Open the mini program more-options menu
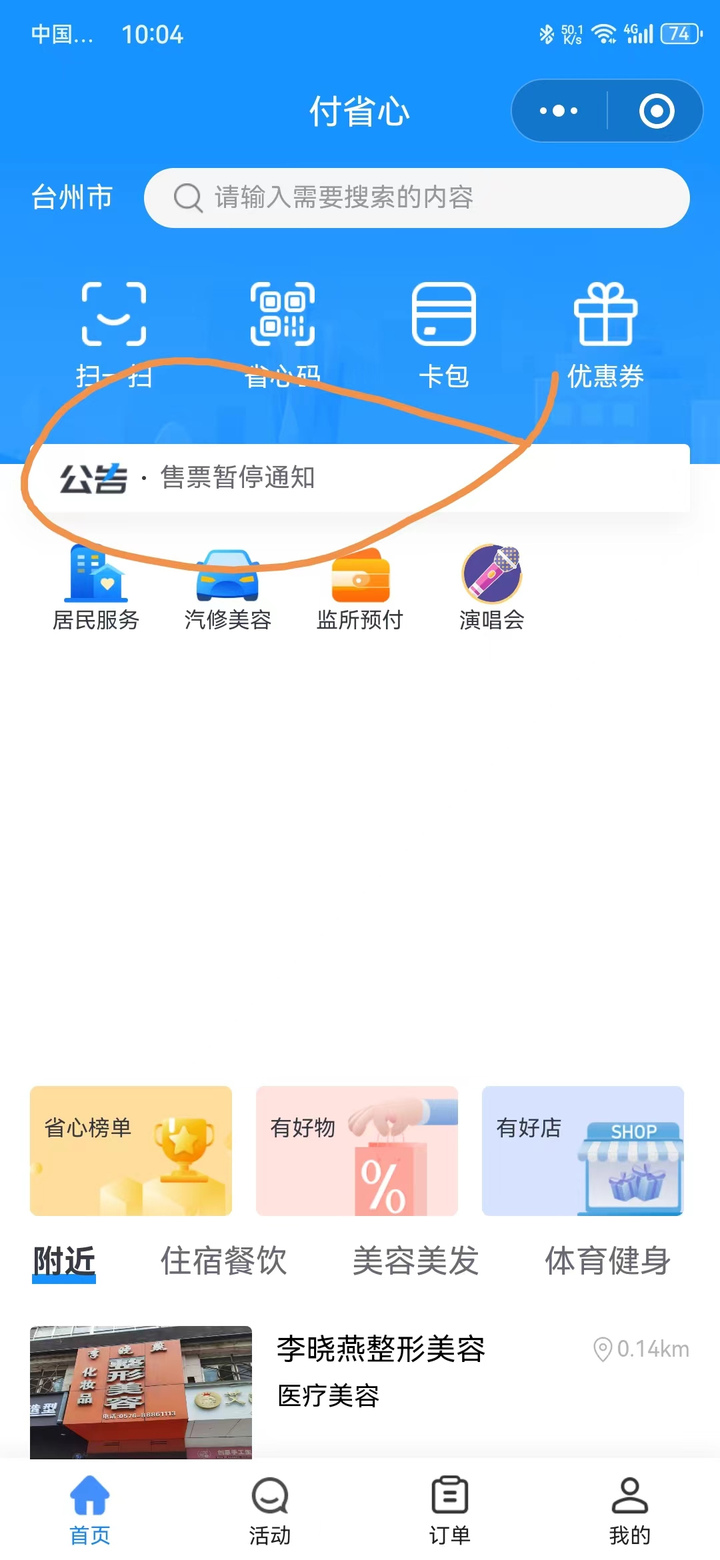 coord(558,111)
